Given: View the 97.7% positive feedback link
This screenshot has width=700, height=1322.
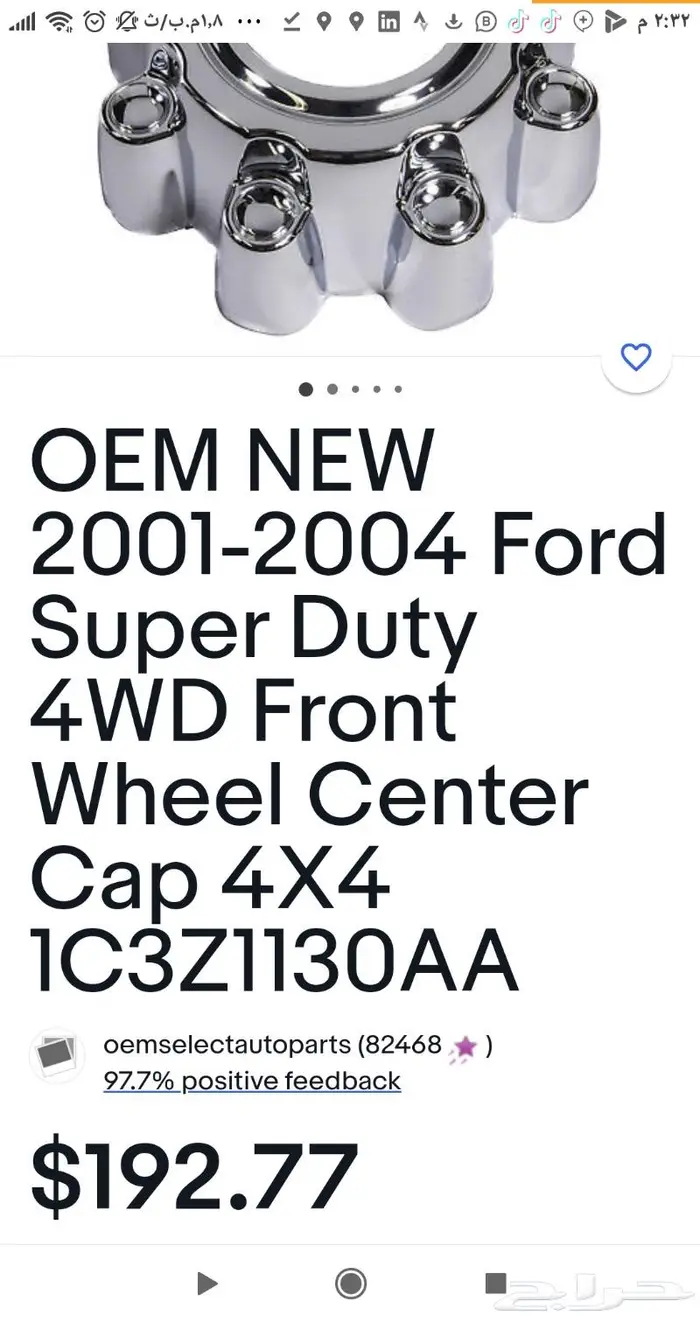Looking at the screenshot, I should coord(252,1081).
